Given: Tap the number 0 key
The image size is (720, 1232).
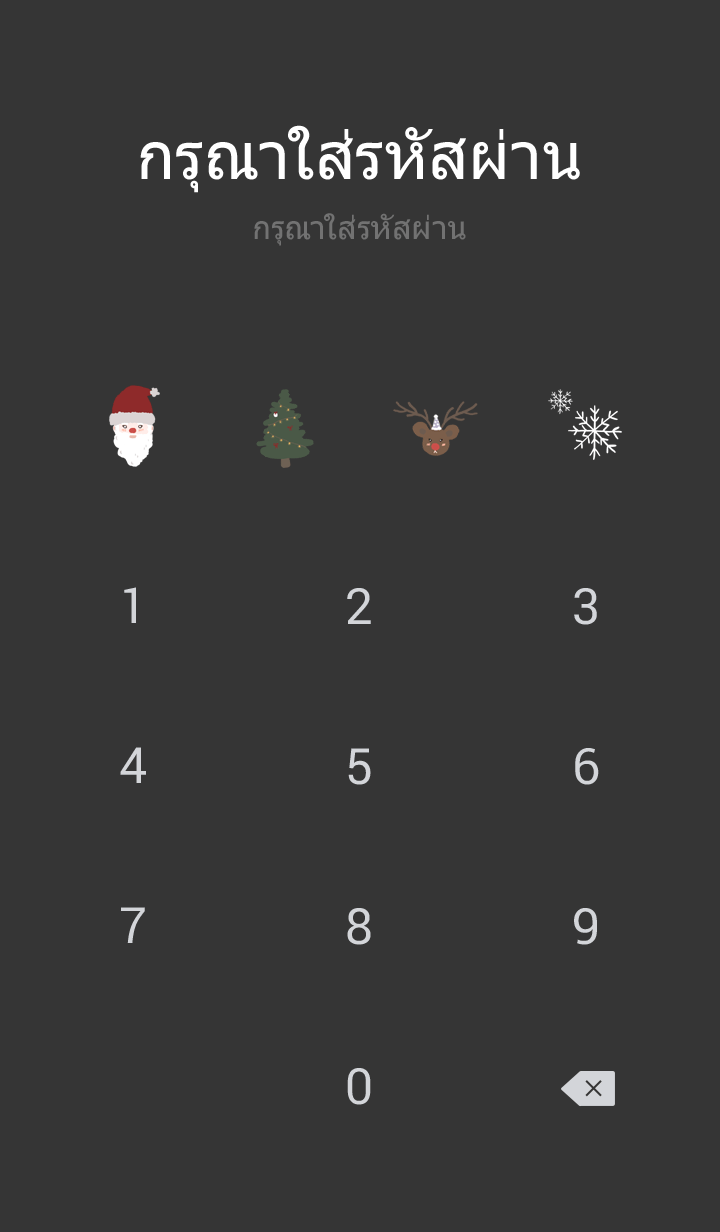Looking at the screenshot, I should 359,1087.
